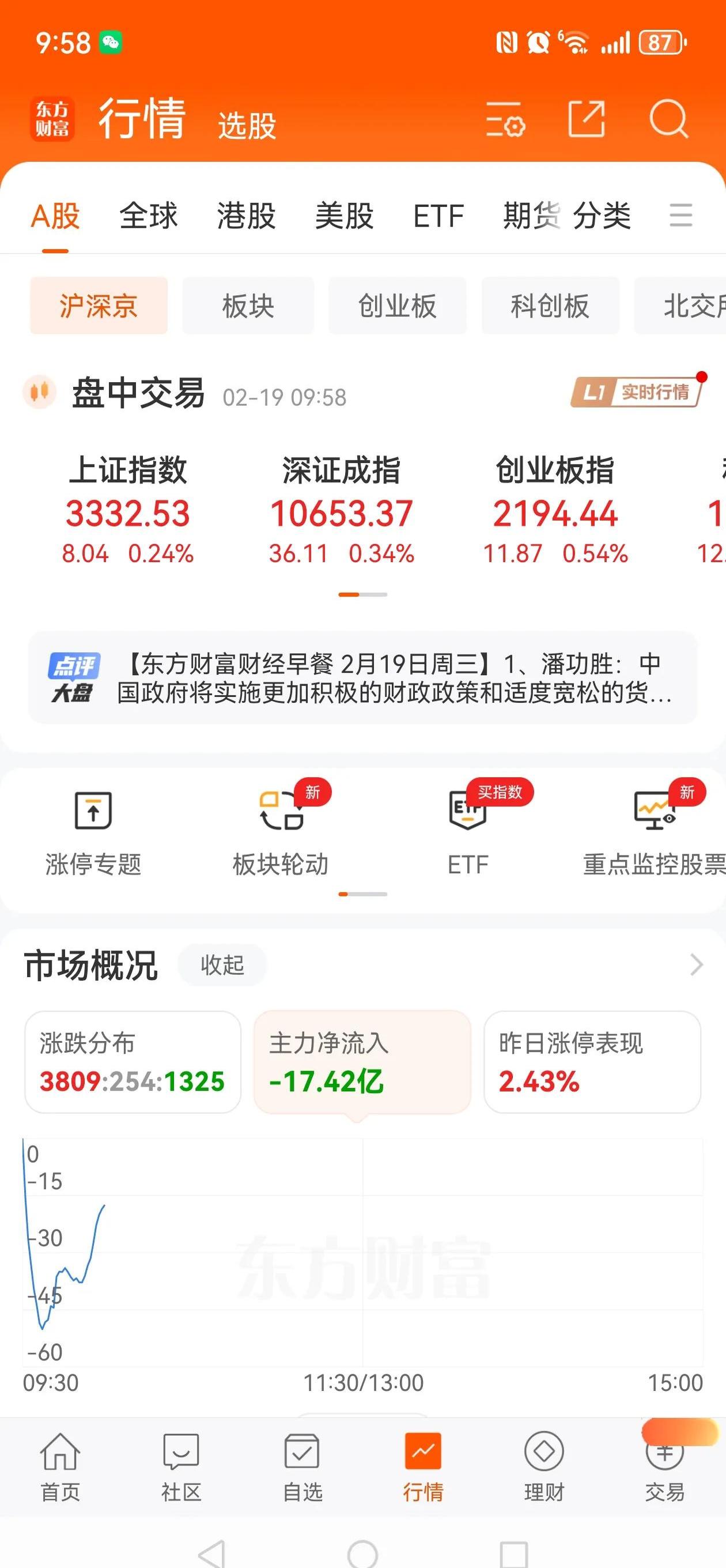
Task: Collapse market overview with 收起
Action: 222,965
